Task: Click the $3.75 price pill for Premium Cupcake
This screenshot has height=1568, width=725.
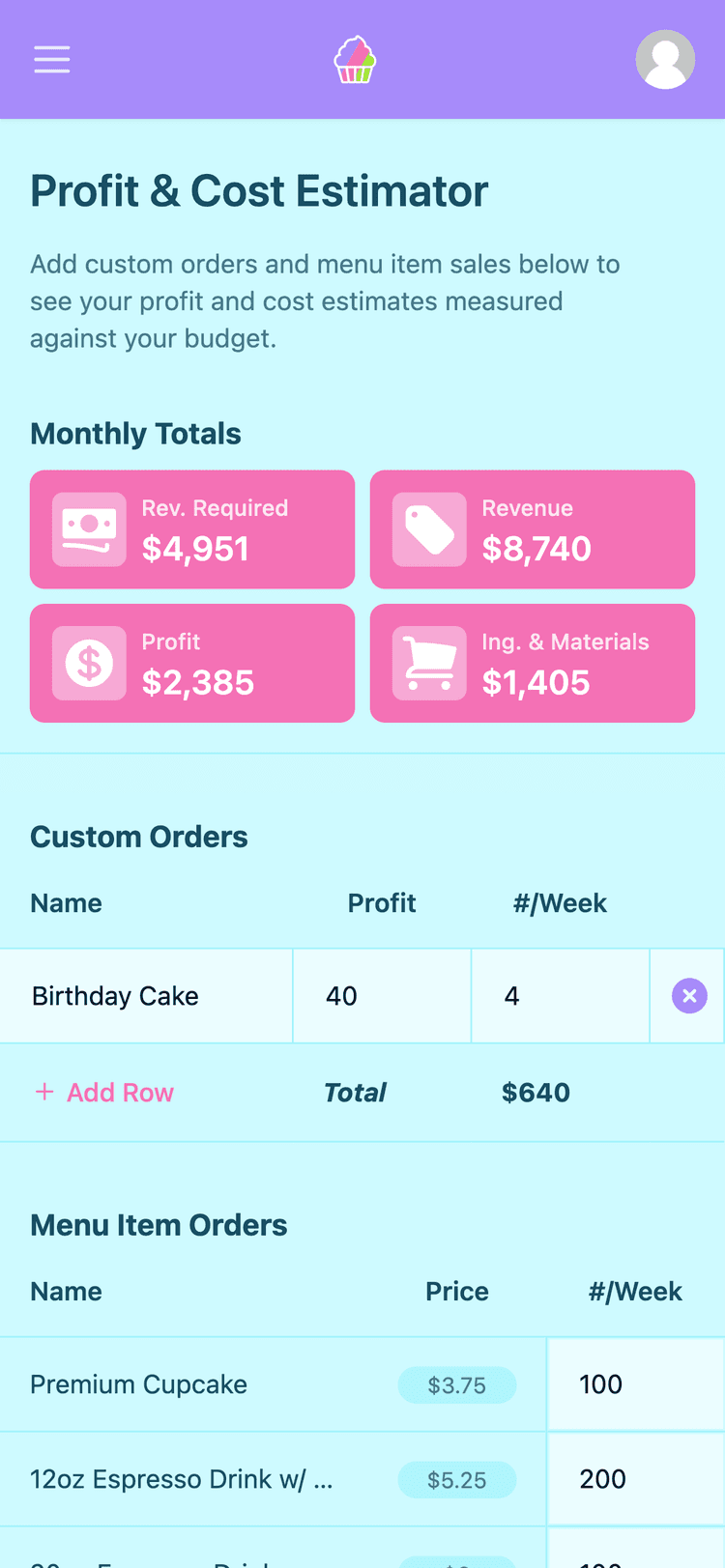Action: coord(456,1384)
